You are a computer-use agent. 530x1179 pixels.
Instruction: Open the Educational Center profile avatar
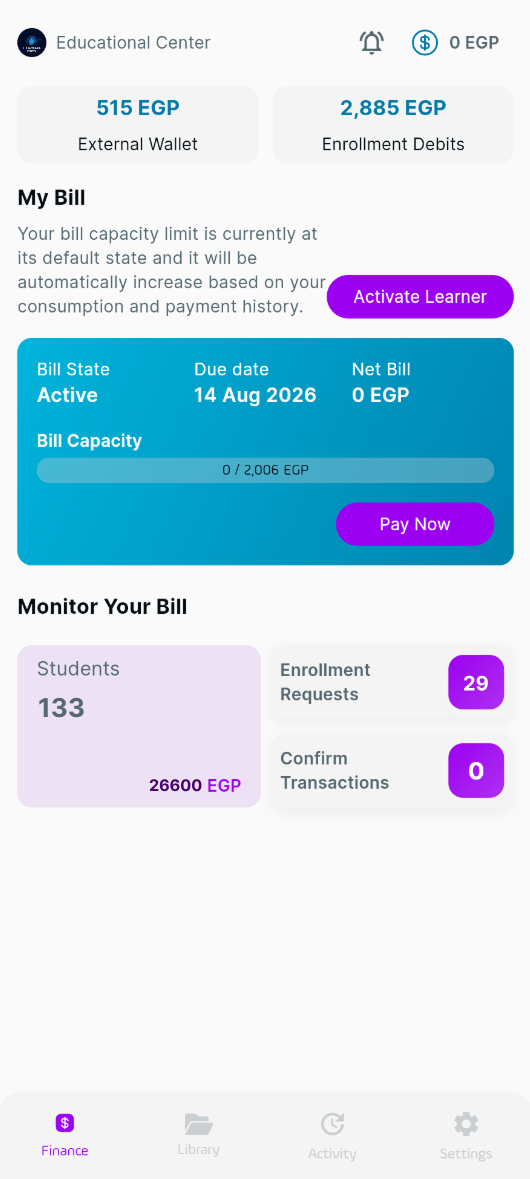click(x=32, y=43)
